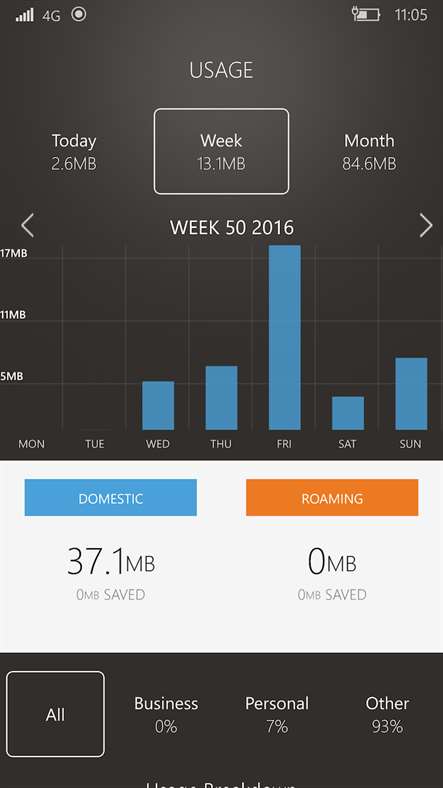The height and width of the screenshot is (788, 443).
Task: Filter breakdown by Other
Action: pyautogui.click(x=387, y=714)
